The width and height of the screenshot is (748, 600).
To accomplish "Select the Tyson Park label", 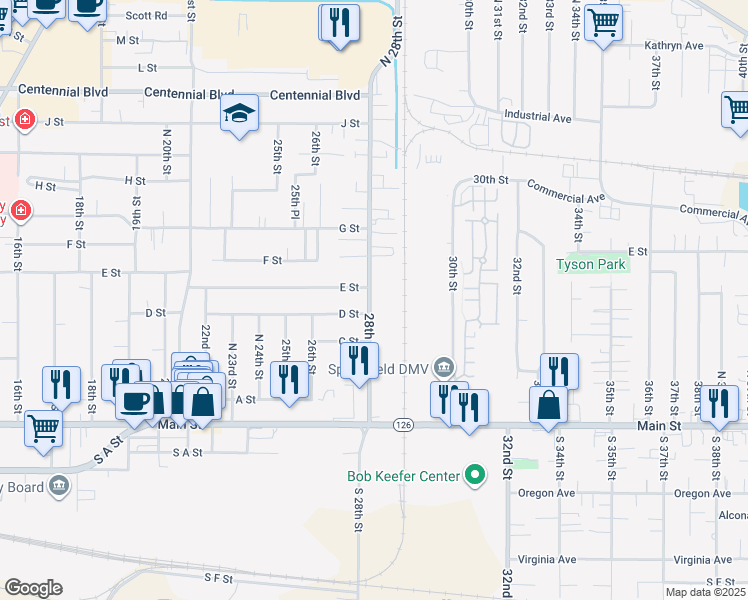I will pyautogui.click(x=591, y=264).
